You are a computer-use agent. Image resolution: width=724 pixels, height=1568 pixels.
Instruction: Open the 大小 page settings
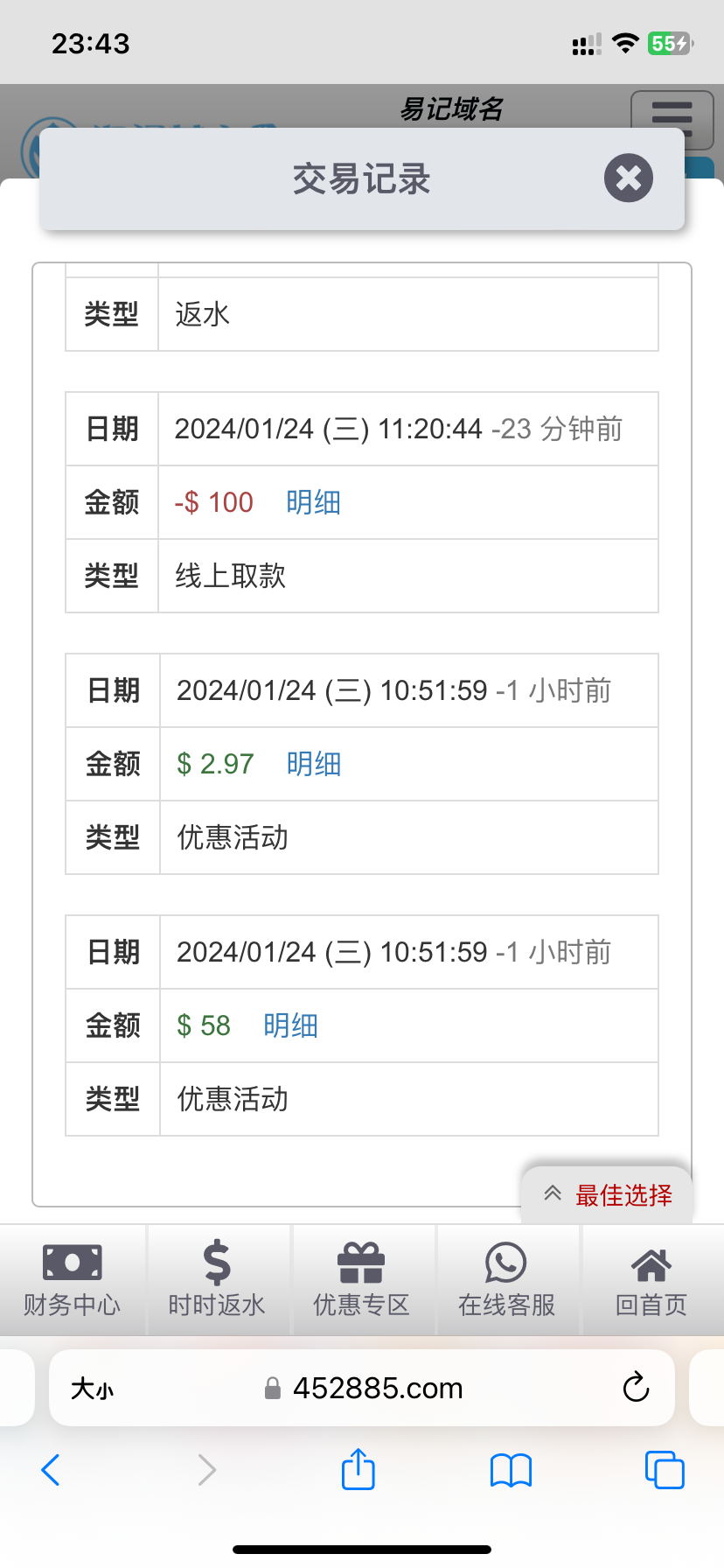click(x=92, y=1389)
